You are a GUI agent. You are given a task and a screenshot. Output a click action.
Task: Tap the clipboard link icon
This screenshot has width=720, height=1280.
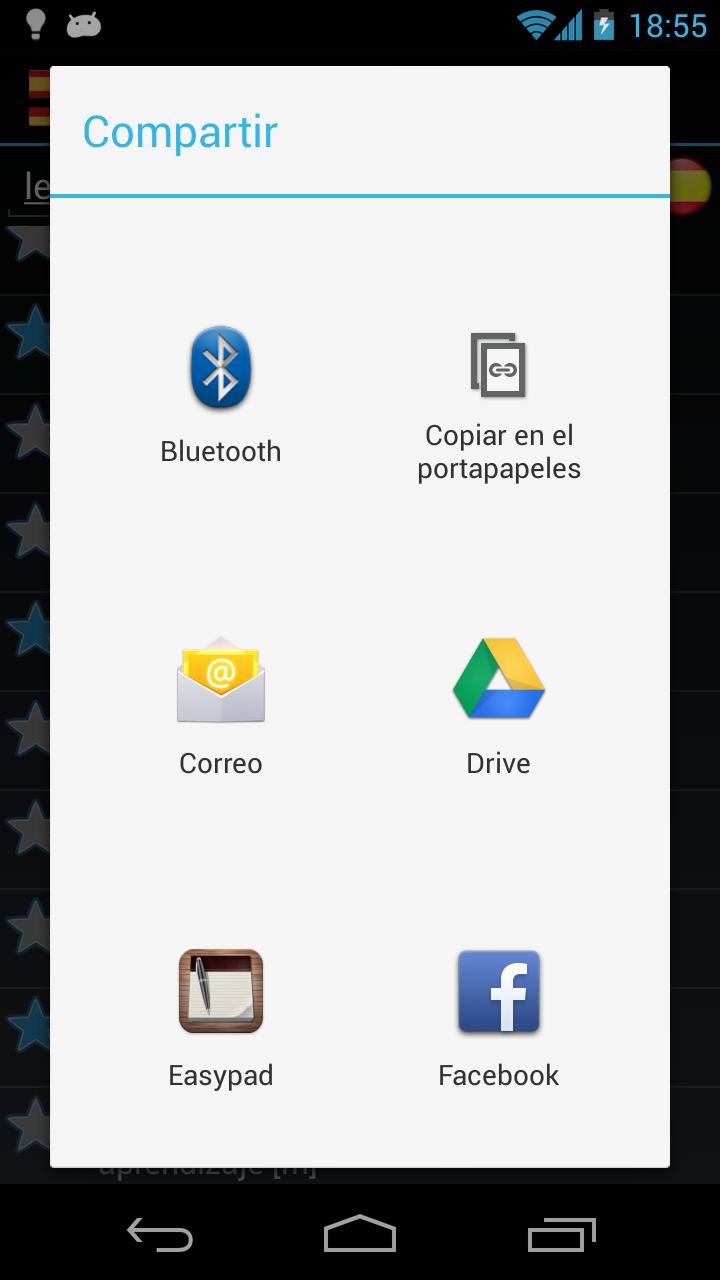click(498, 366)
